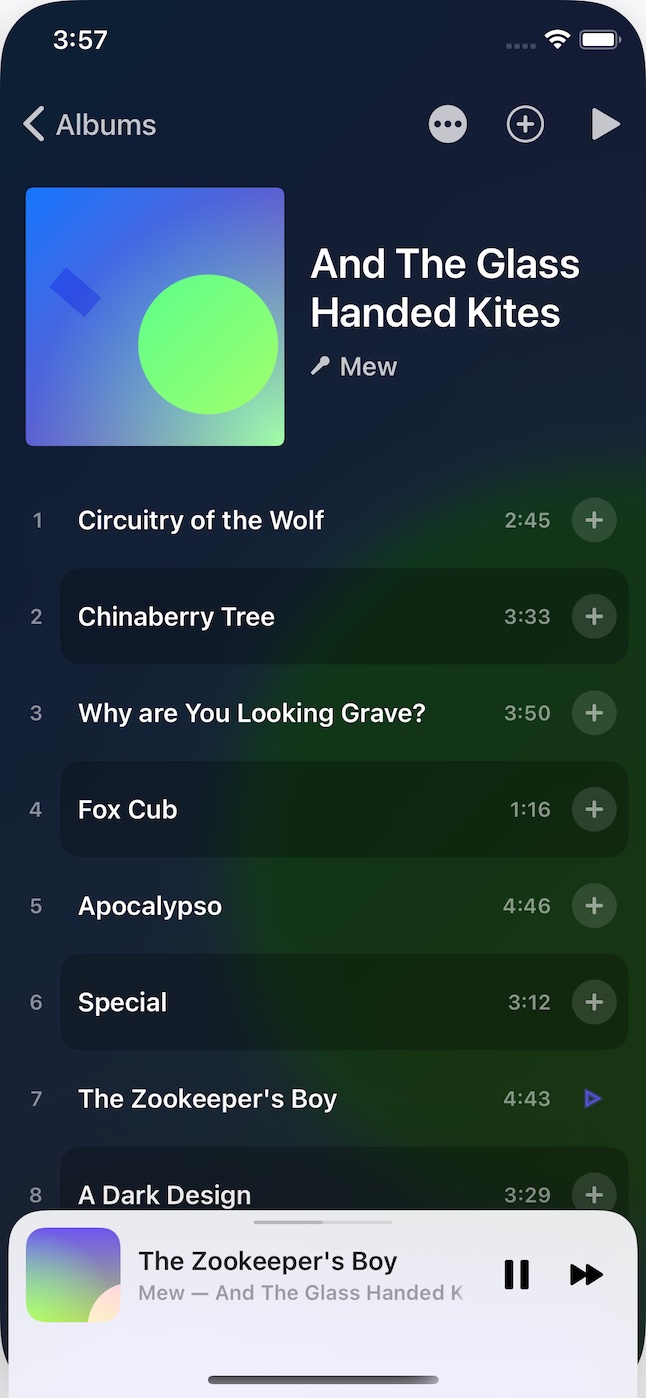Screen dimensions: 646x1398
Task: Add Apocalypso using its plus button
Action: coord(594,906)
